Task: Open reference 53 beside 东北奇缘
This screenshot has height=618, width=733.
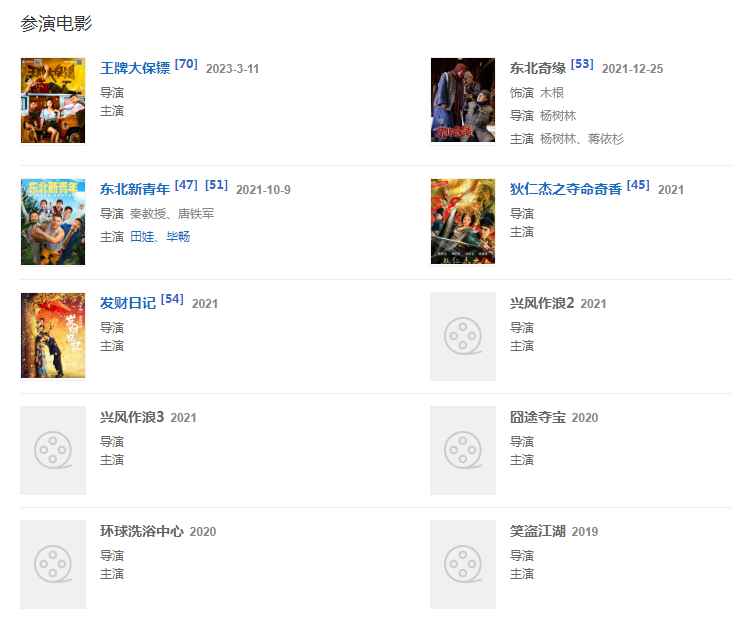Action: point(582,64)
